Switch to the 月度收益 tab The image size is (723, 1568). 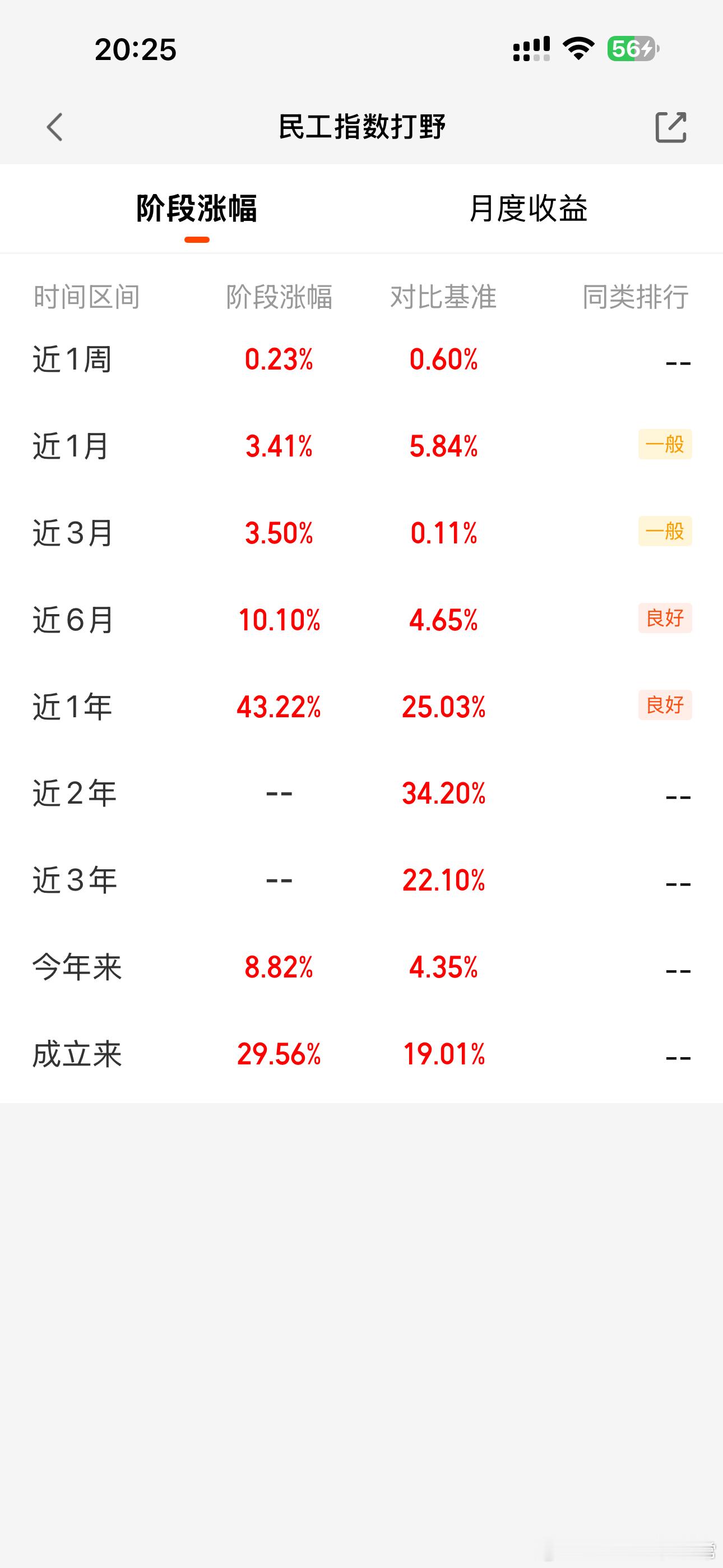pyautogui.click(x=529, y=209)
